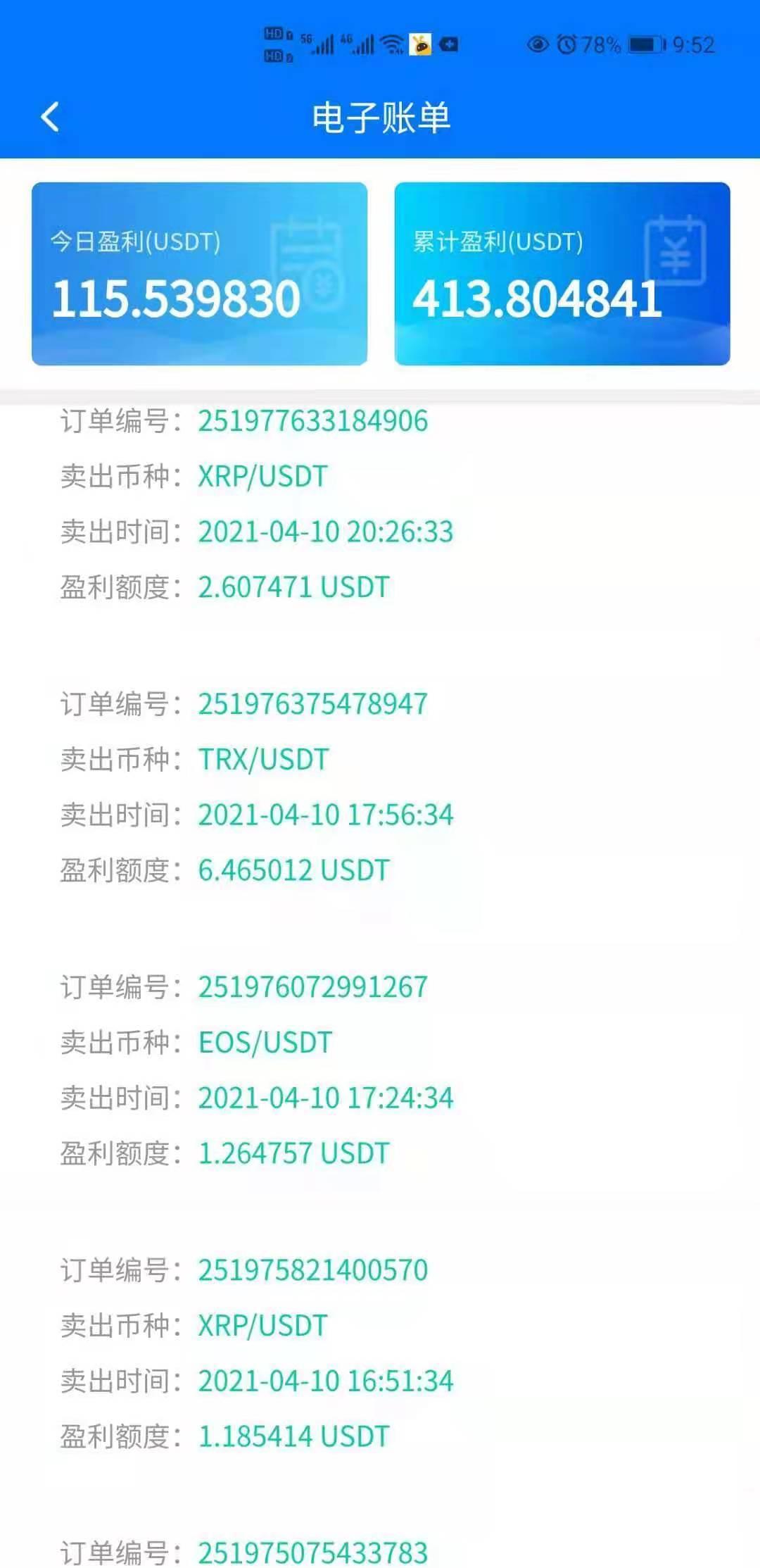This screenshot has height=1568, width=760.
Task: Tap the 5G signal strength indicator
Action: click(x=322, y=44)
